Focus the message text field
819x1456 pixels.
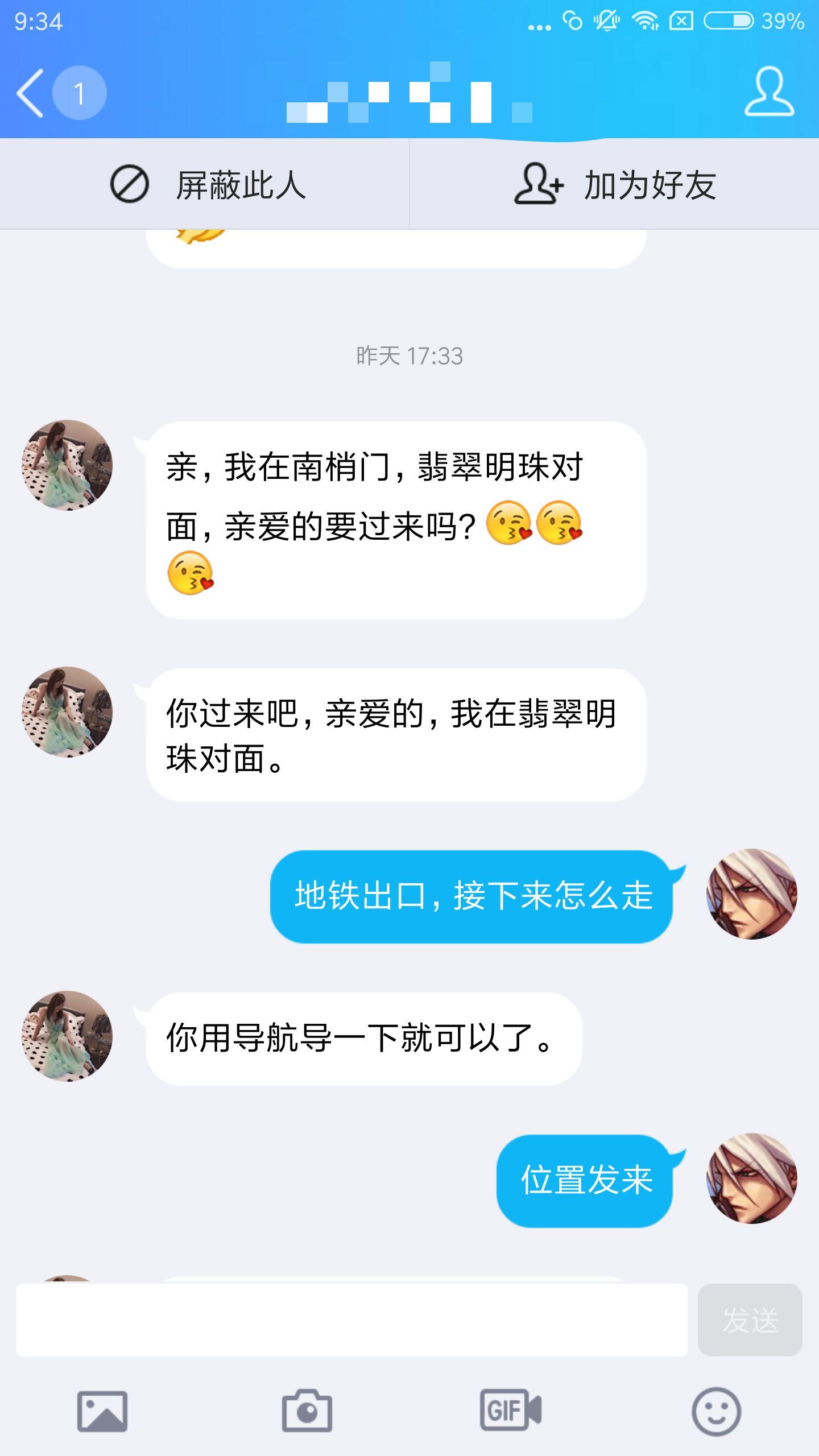(351, 1319)
